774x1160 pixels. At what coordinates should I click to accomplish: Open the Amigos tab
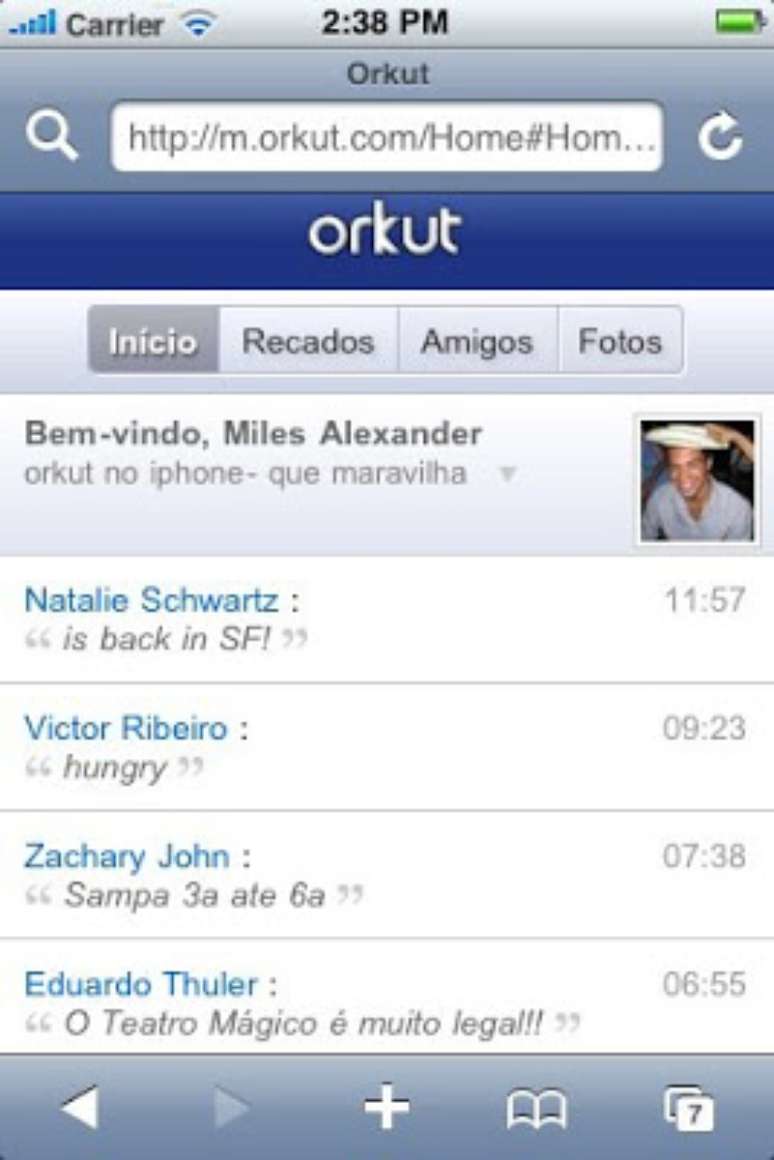pyautogui.click(x=477, y=341)
